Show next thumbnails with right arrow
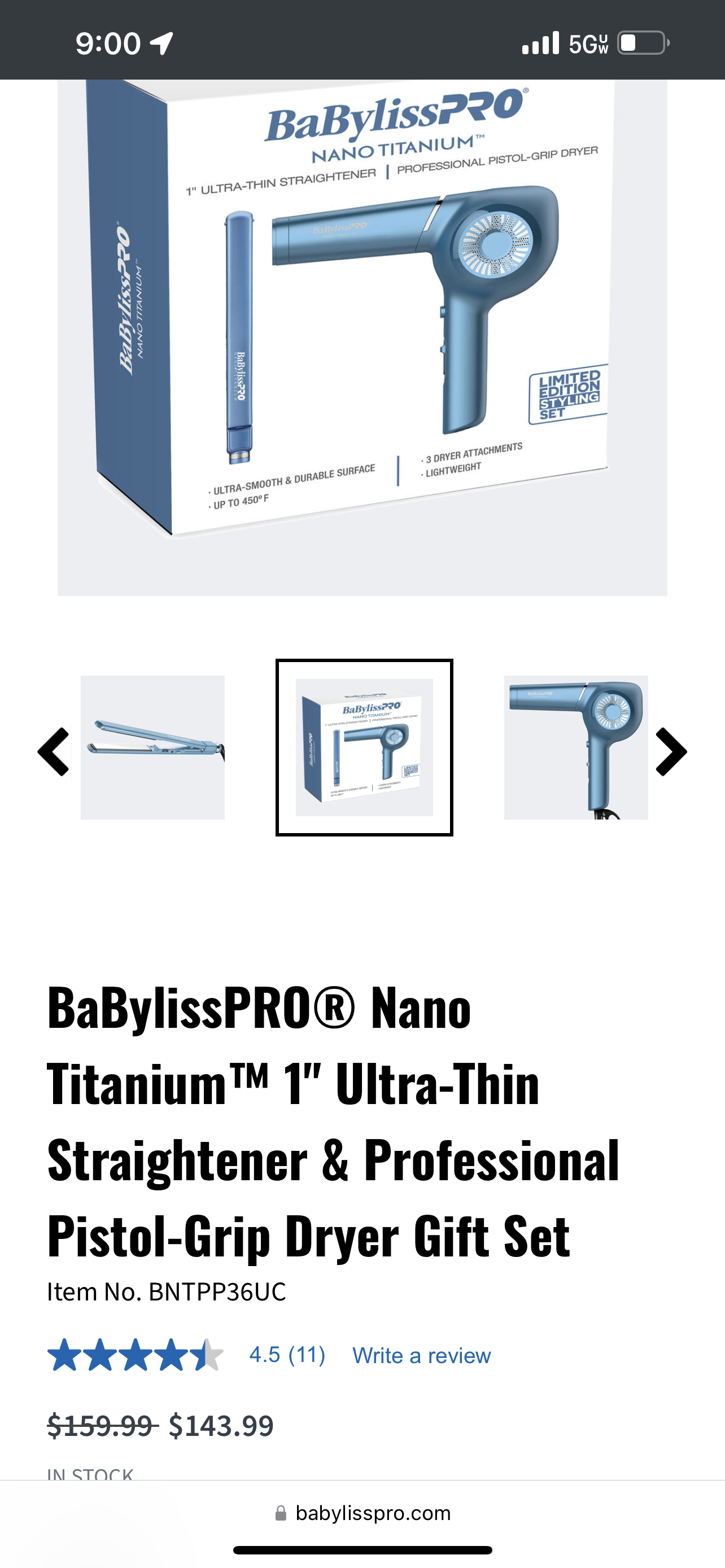Viewport: 725px width, 1568px height. pyautogui.click(x=671, y=752)
